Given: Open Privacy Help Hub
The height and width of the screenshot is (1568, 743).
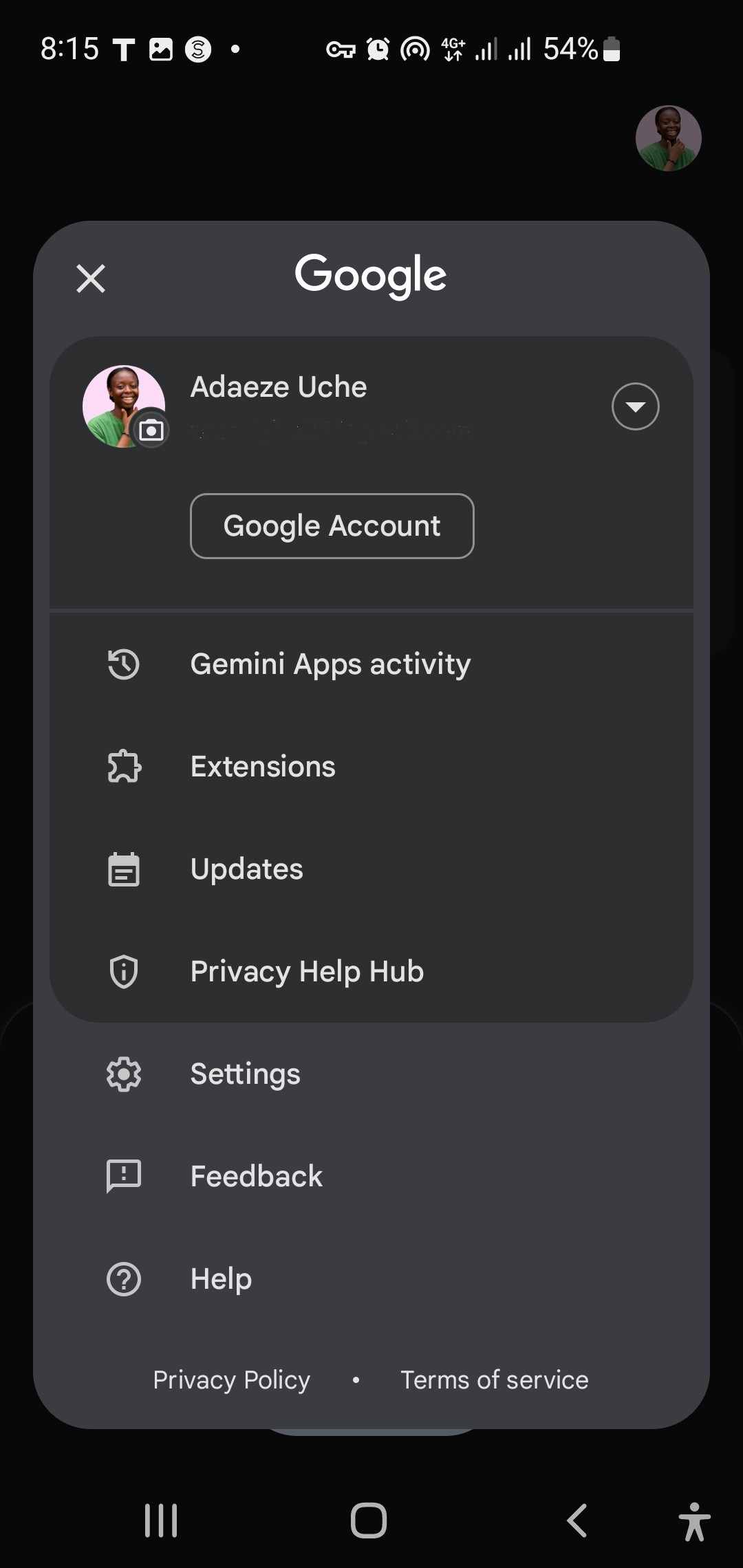Looking at the screenshot, I should click(x=307, y=972).
